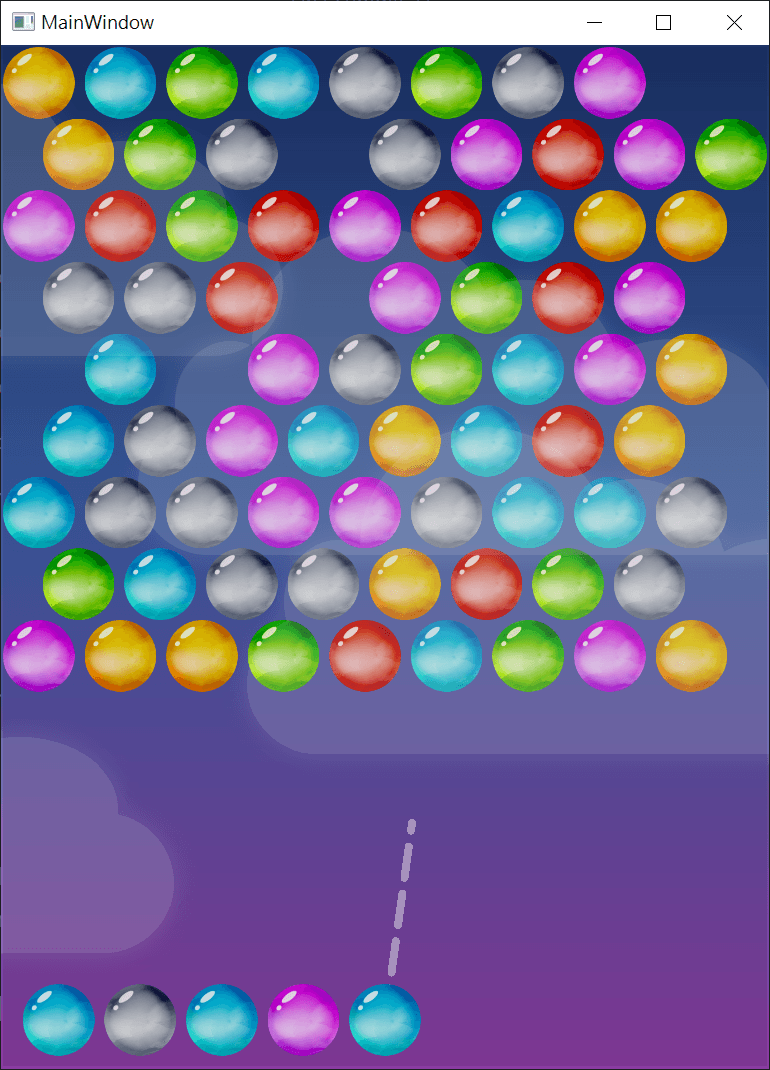The height and width of the screenshot is (1070, 770).
Task: Select the orange bubble ending the bottom cluster row
Action: point(692,657)
